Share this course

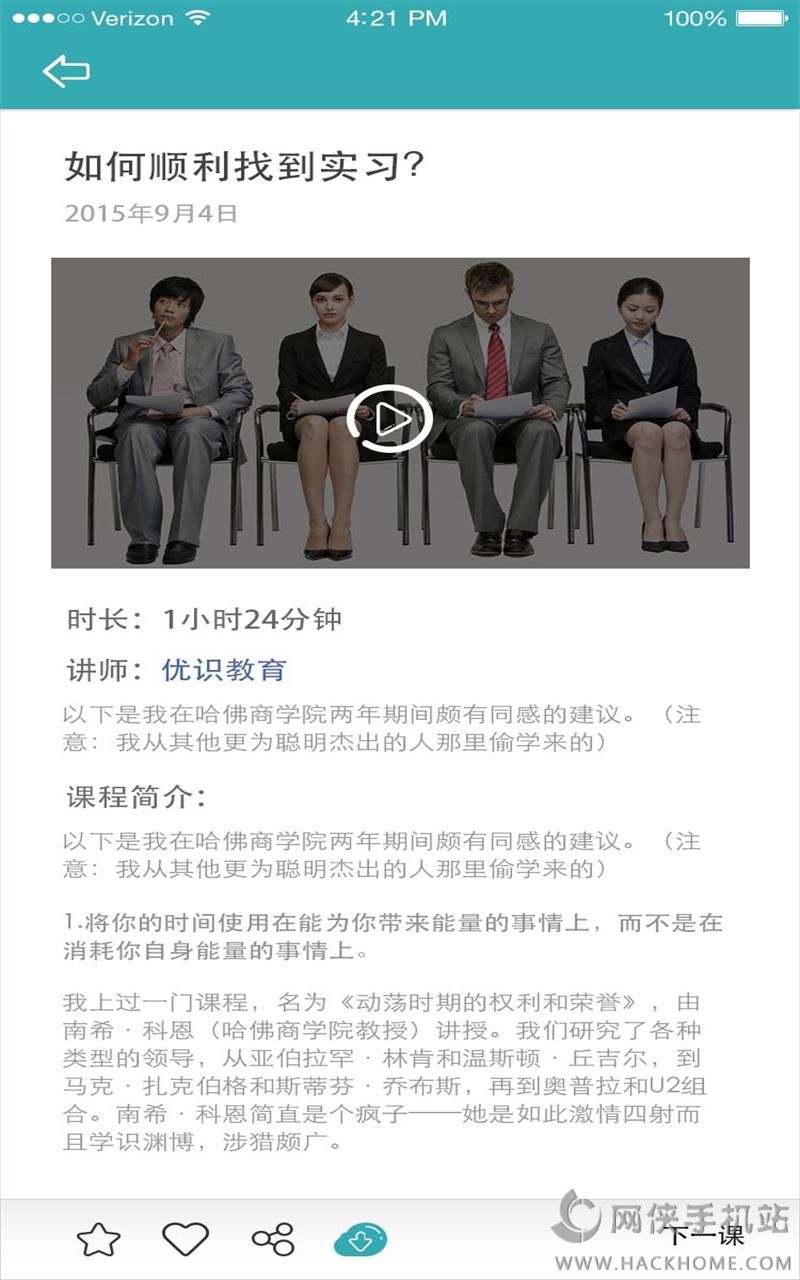(x=273, y=1239)
